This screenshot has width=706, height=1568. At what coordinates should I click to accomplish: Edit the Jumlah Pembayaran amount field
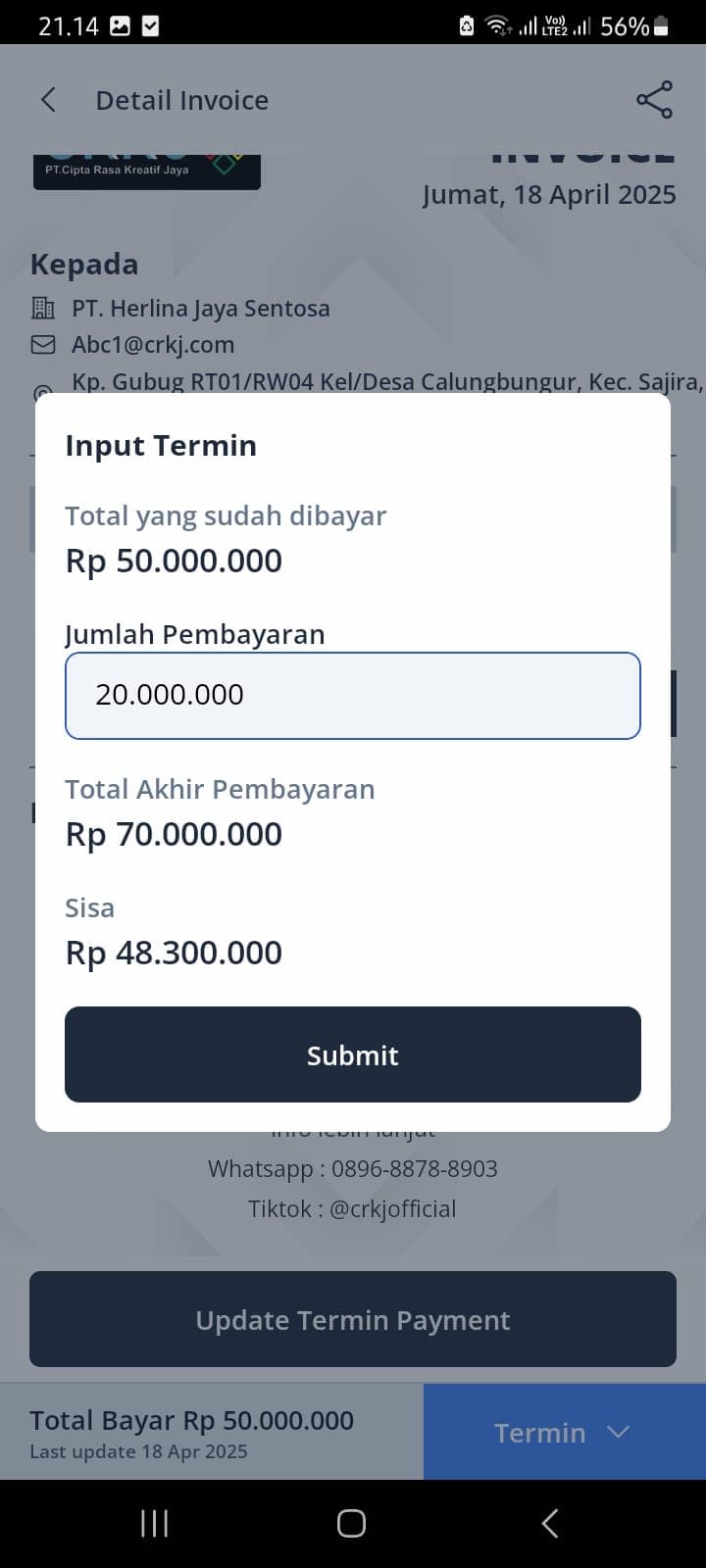(x=352, y=695)
